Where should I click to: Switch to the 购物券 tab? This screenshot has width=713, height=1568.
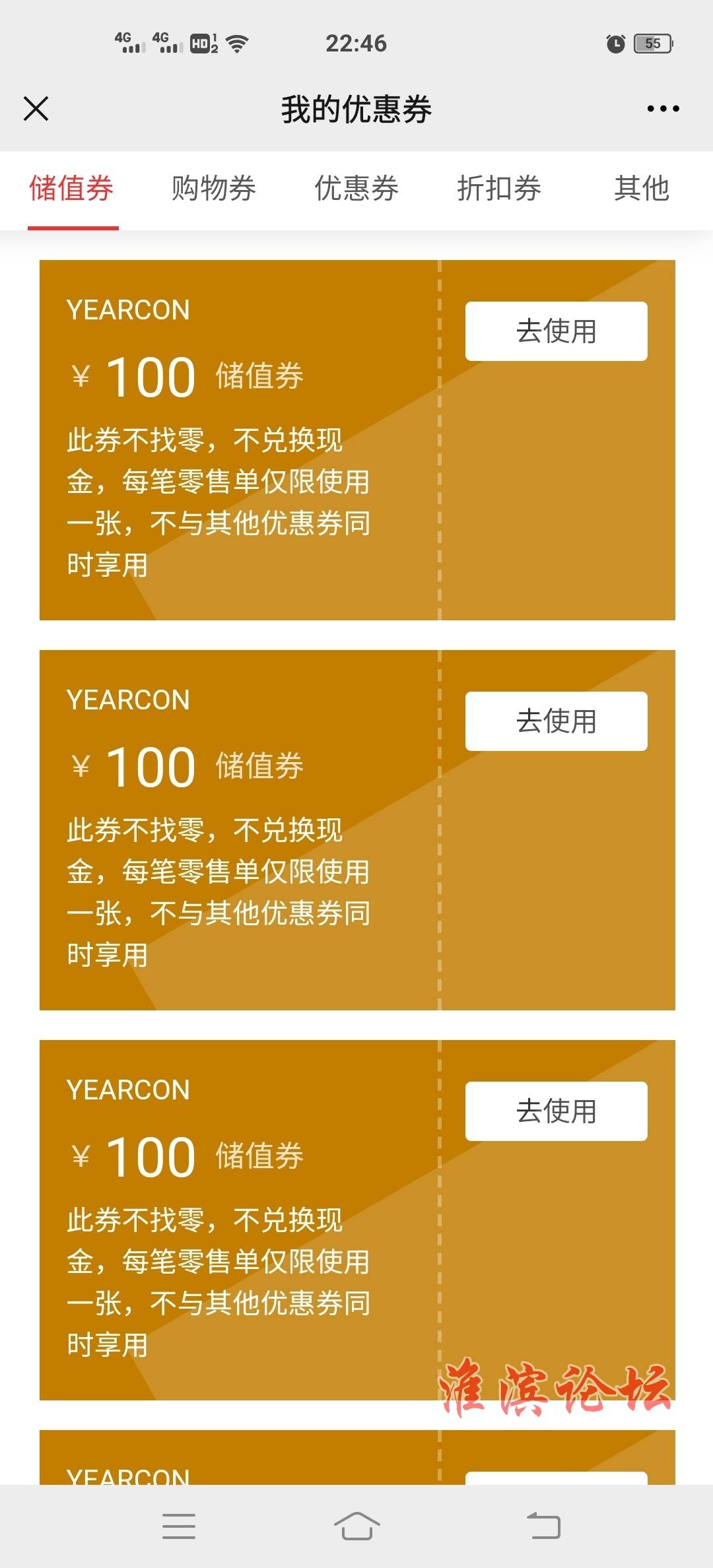[214, 189]
